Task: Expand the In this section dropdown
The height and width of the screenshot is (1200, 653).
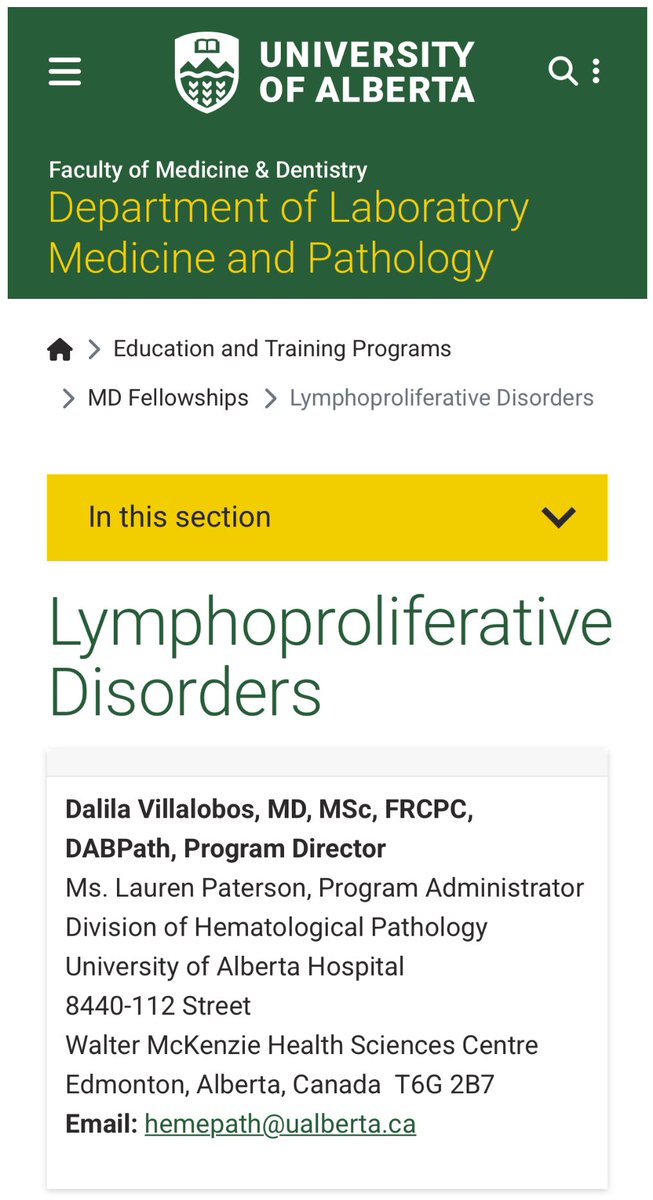Action: pyautogui.click(x=327, y=517)
